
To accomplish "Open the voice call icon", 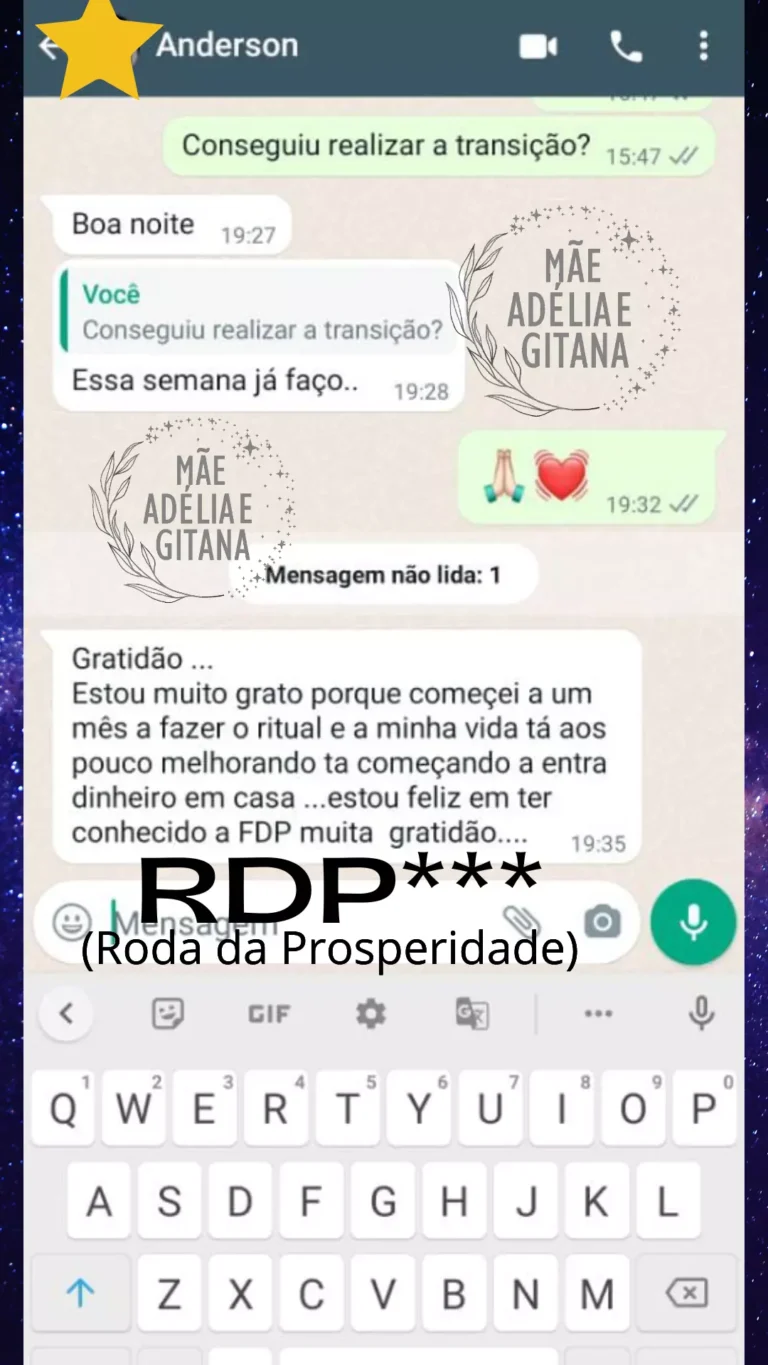I will pos(625,45).
